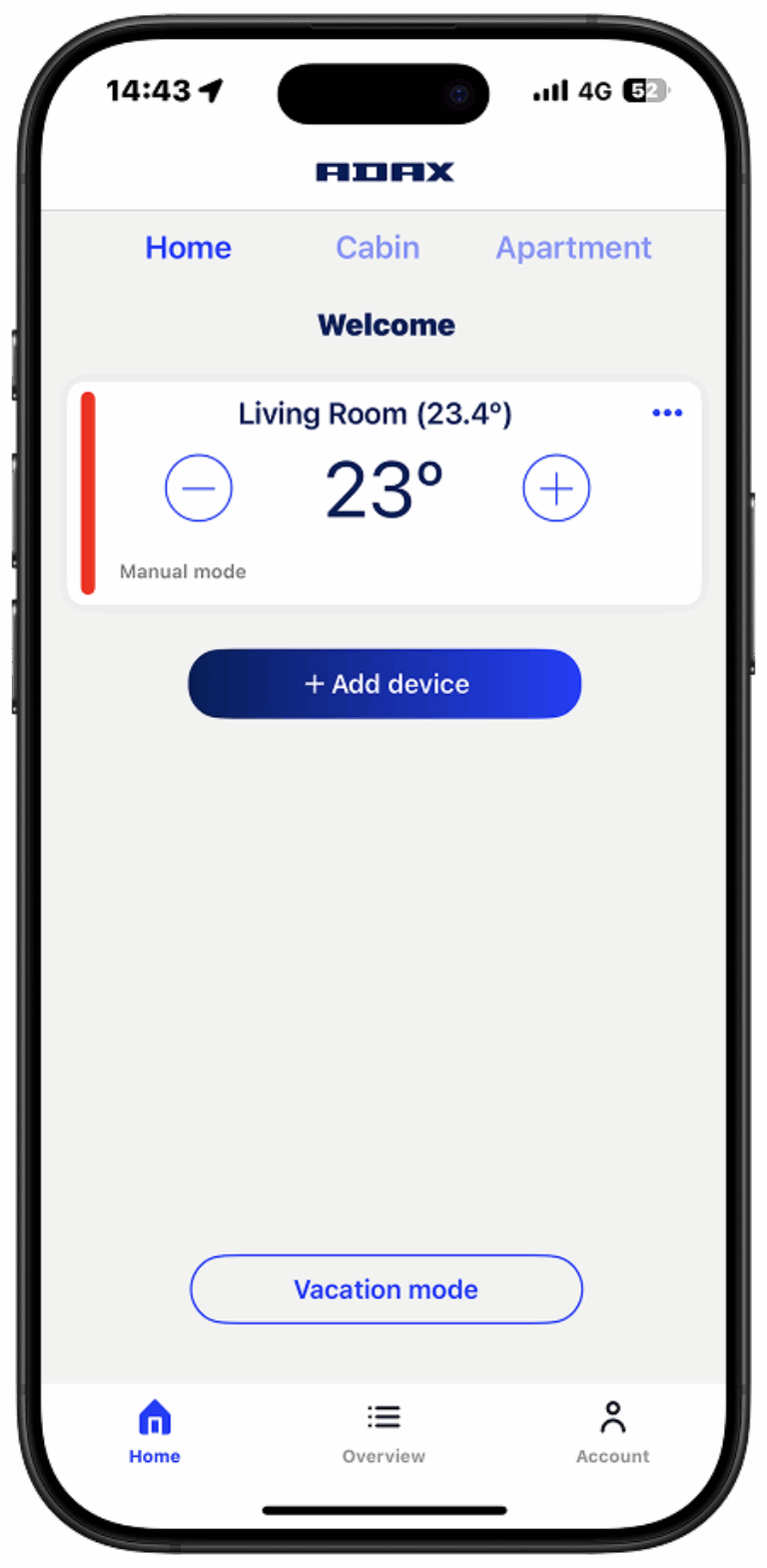Increase Living Room temperature with plus

tap(556, 488)
